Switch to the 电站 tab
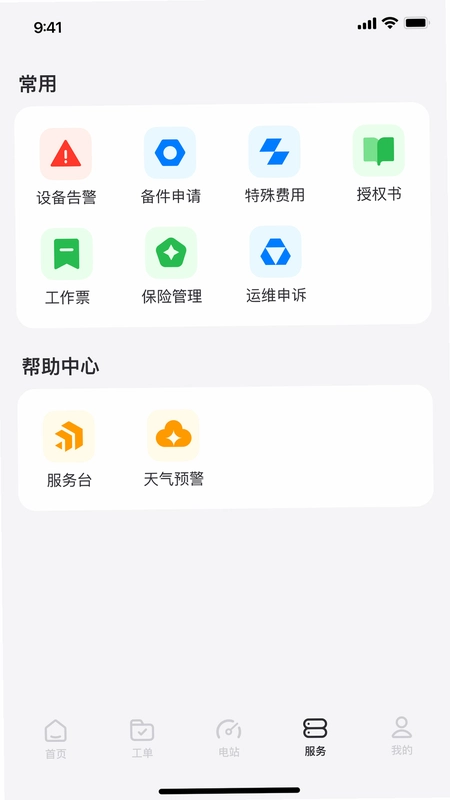Image resolution: width=450 pixels, height=800 pixels. tap(229, 738)
